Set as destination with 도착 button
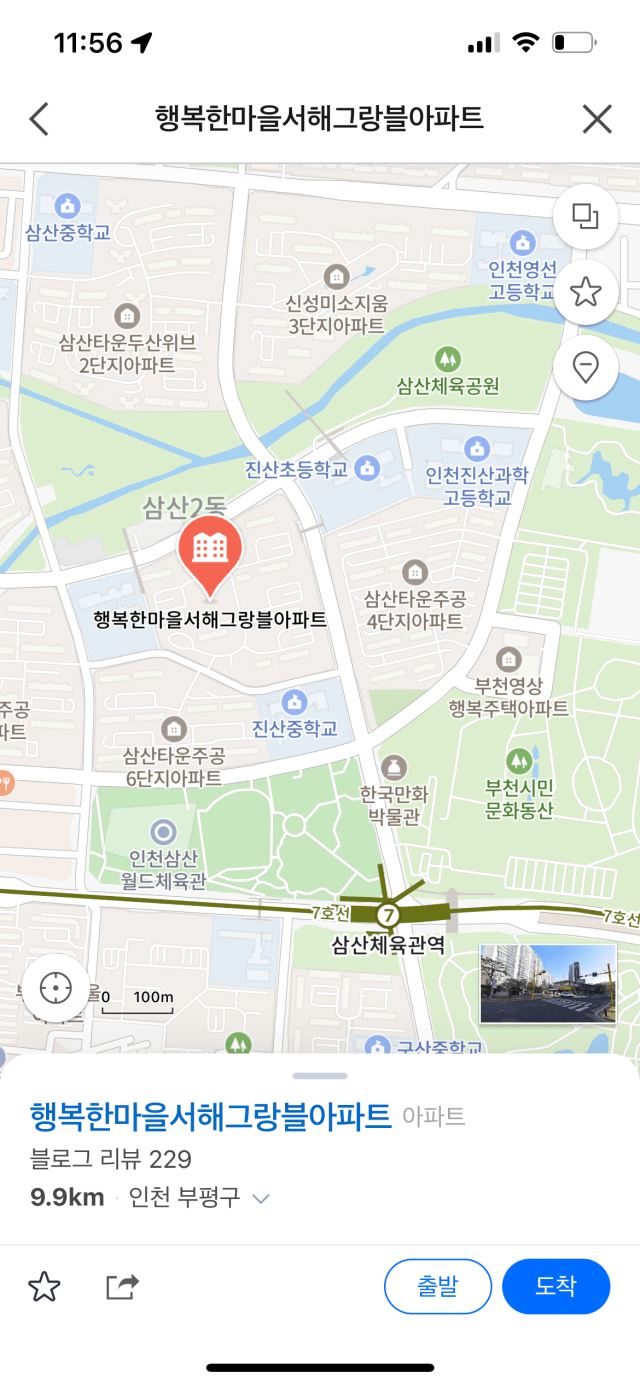640x1385 pixels. [556, 1286]
